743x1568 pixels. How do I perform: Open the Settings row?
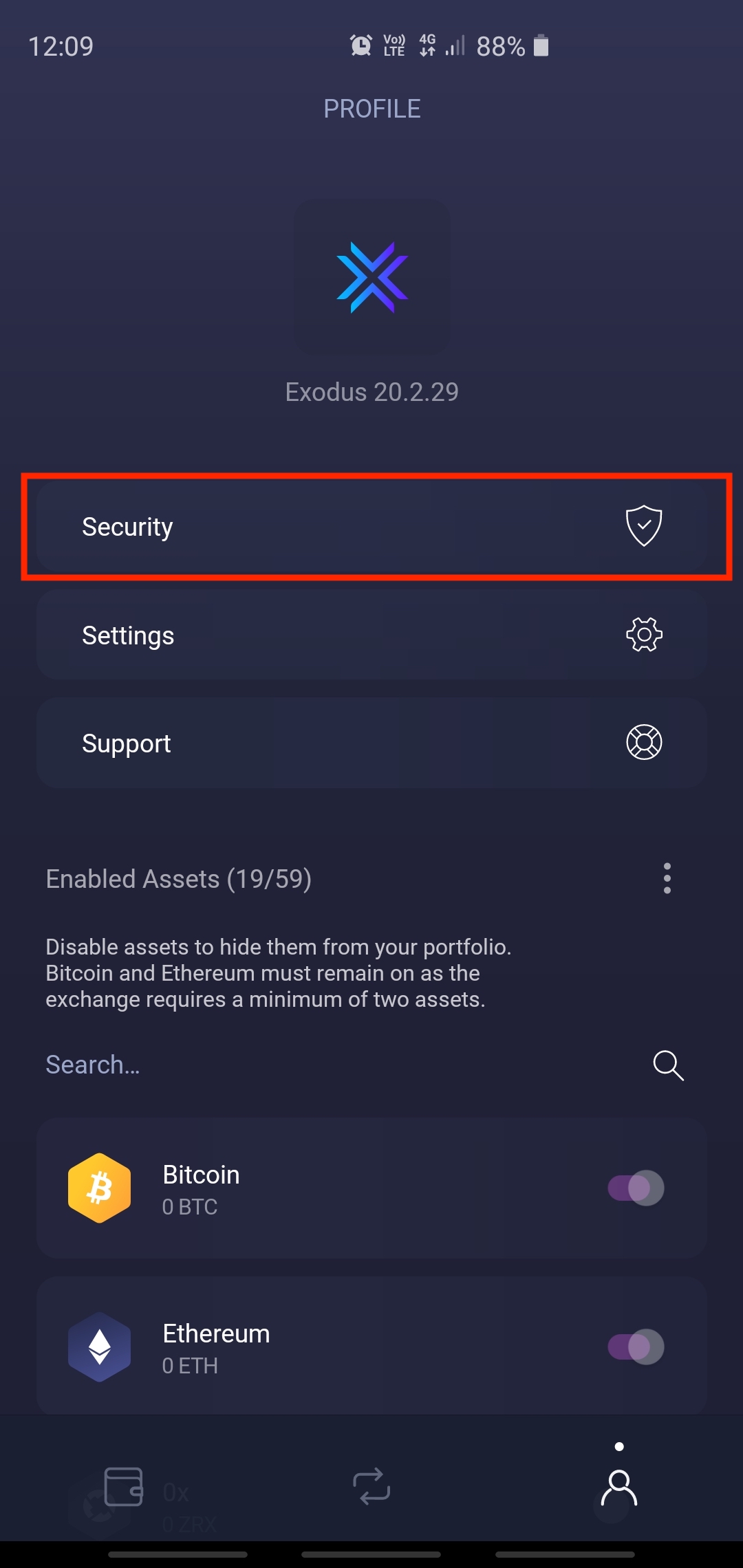coord(371,635)
